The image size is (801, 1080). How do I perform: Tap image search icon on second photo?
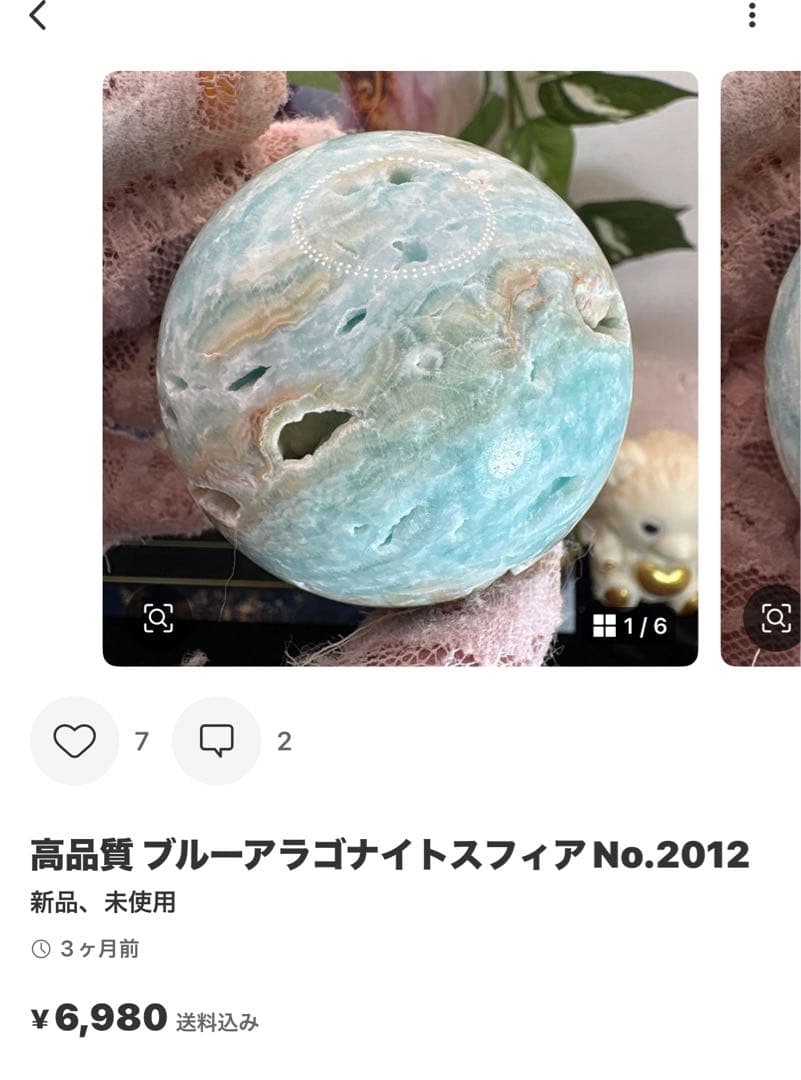775,618
